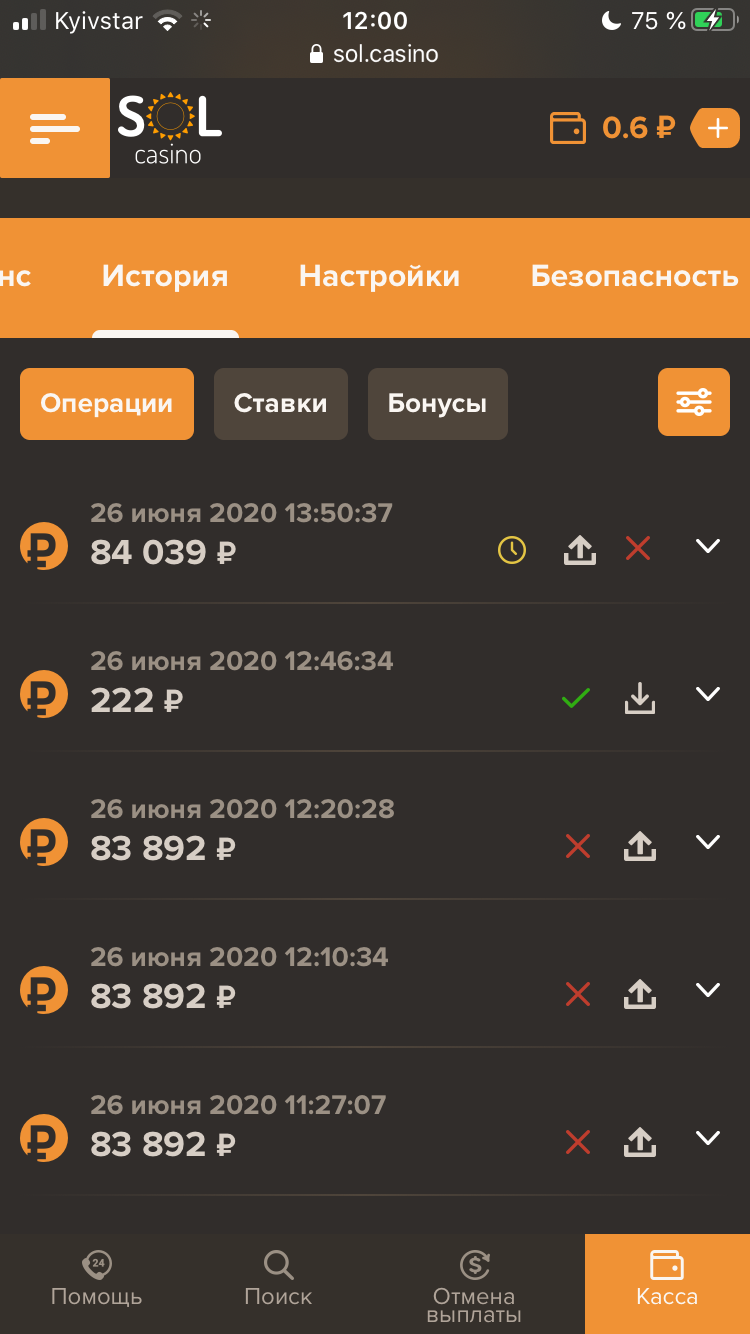Switch to the Безопасность tab
750x1334 pixels.
pos(634,276)
